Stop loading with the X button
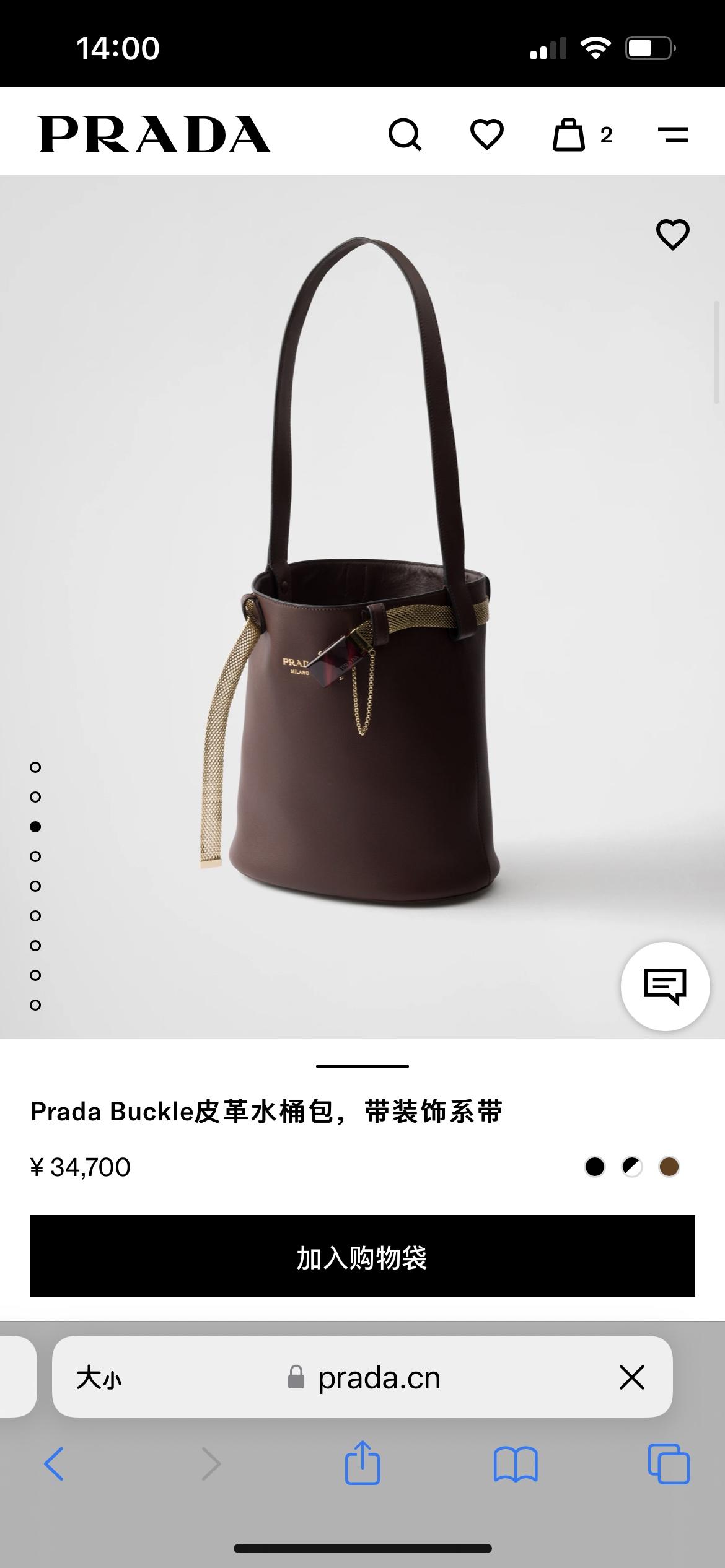This screenshot has width=725, height=1568. click(631, 1377)
